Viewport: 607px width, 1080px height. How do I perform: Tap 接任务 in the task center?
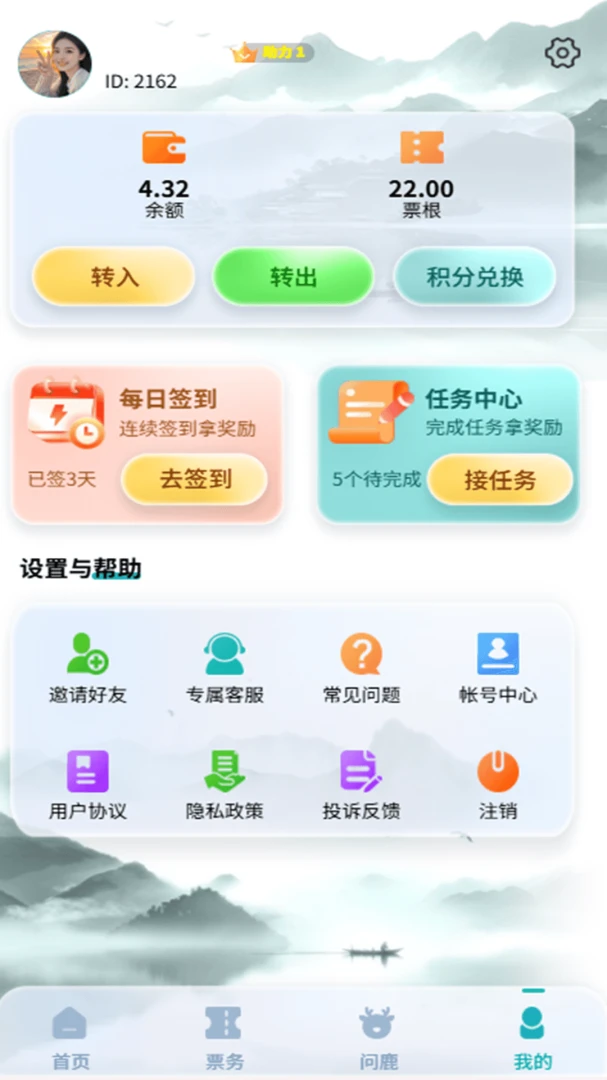coord(500,479)
